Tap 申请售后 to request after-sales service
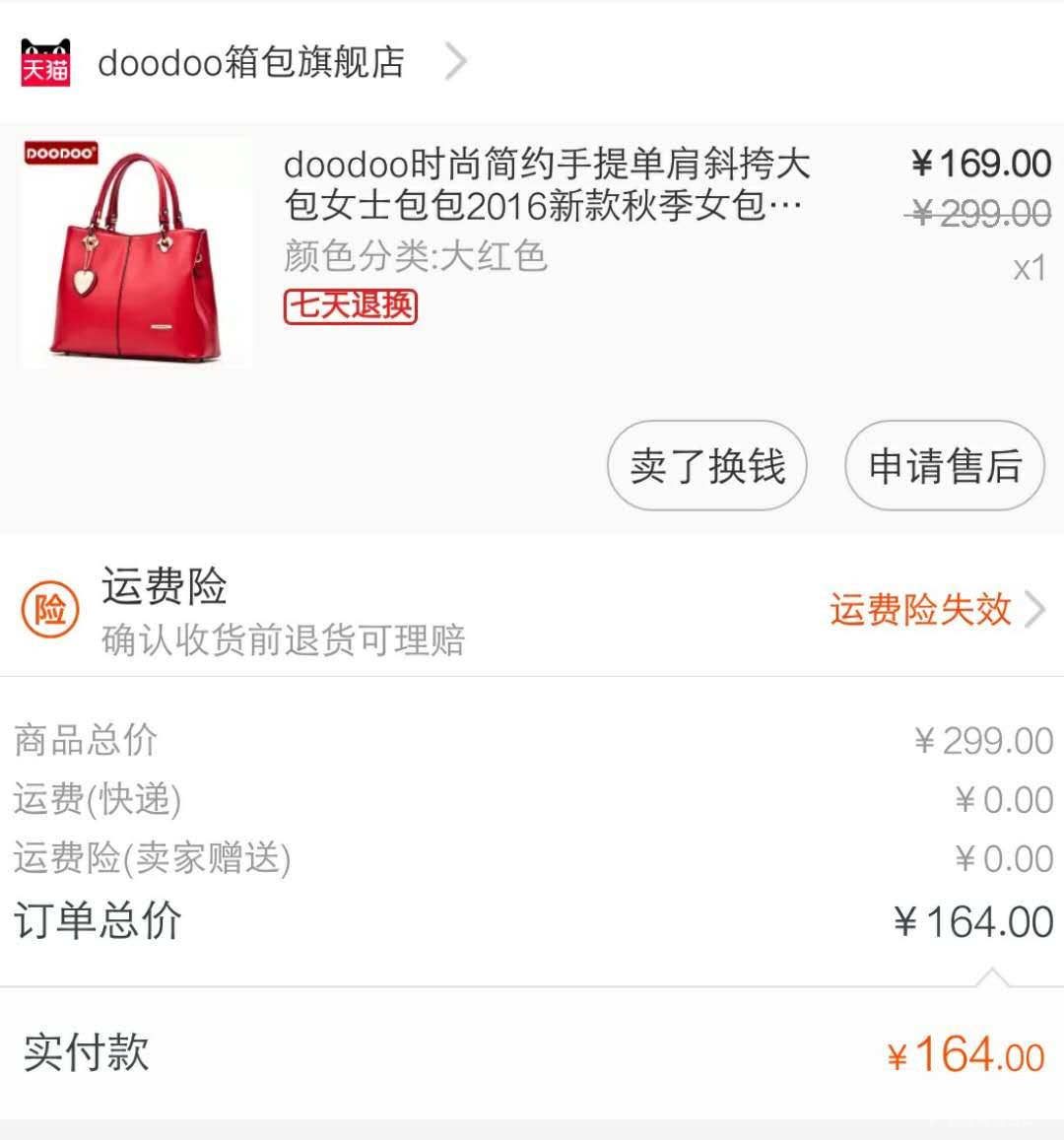The height and width of the screenshot is (1140, 1064). click(x=945, y=465)
